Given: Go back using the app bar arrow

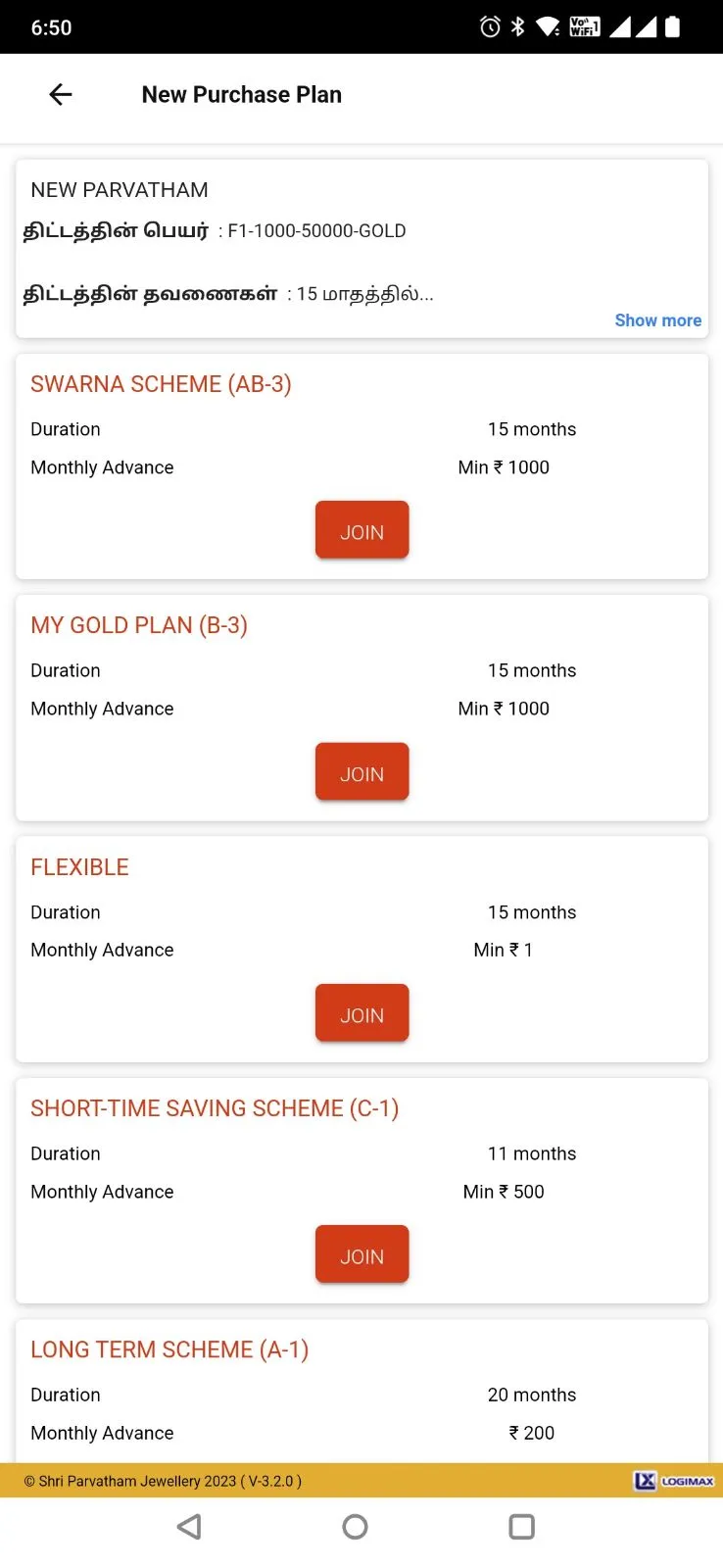Looking at the screenshot, I should [x=61, y=94].
